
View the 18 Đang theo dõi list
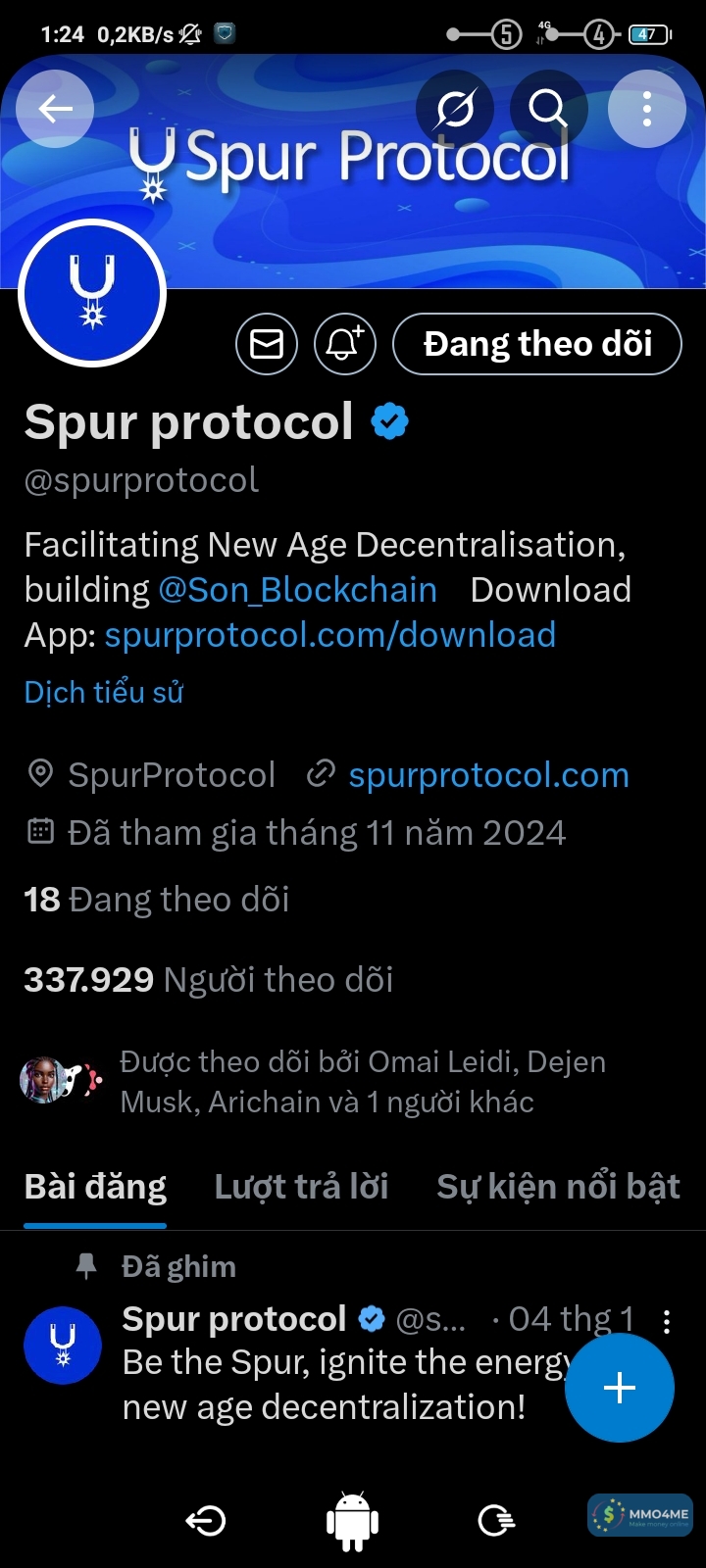click(157, 900)
